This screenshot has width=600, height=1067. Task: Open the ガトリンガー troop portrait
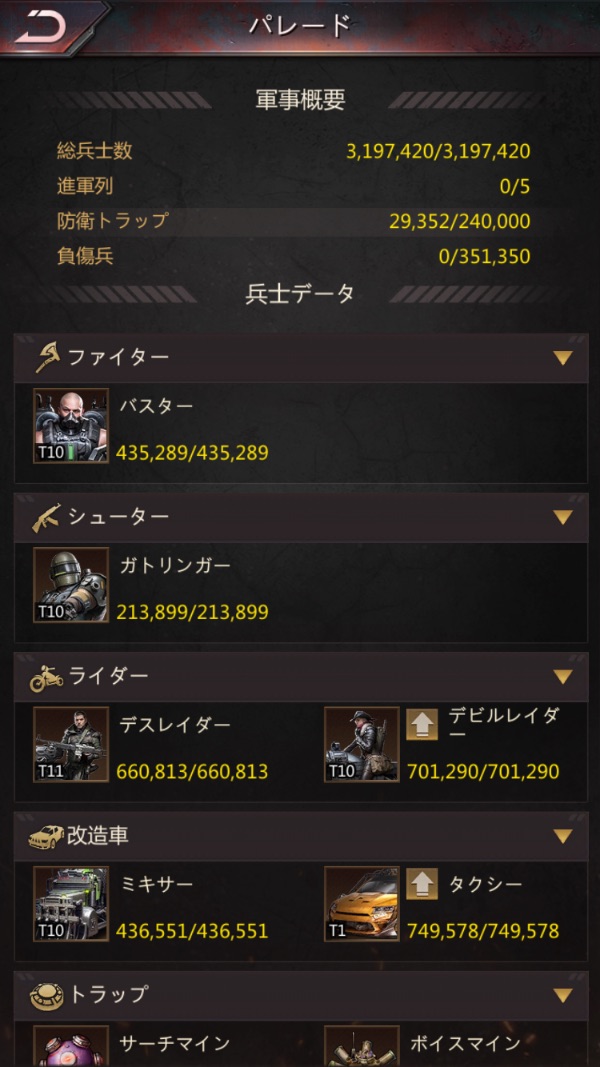pos(71,585)
